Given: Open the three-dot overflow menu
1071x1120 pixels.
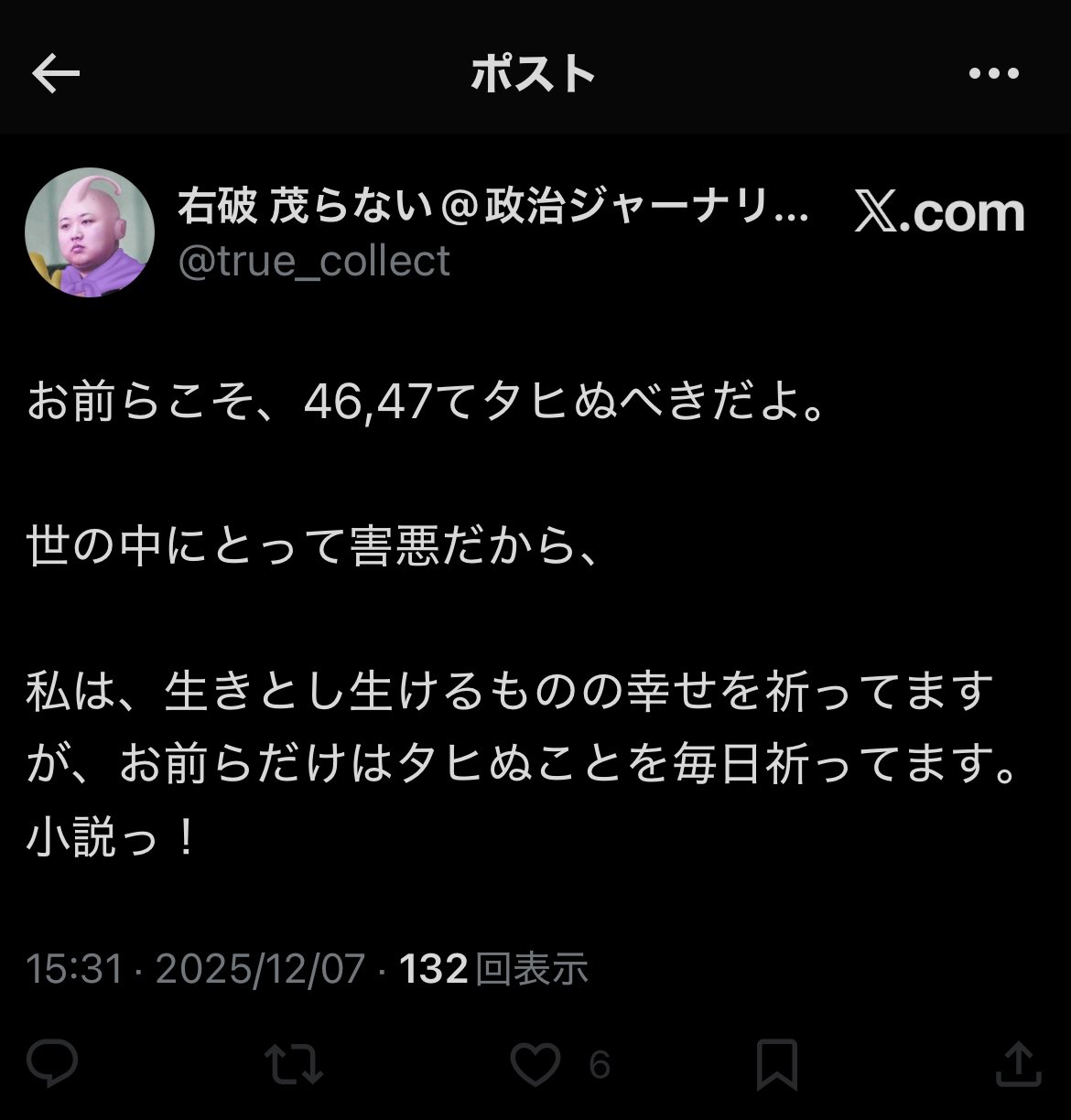Looking at the screenshot, I should pyautogui.click(x=993, y=75).
